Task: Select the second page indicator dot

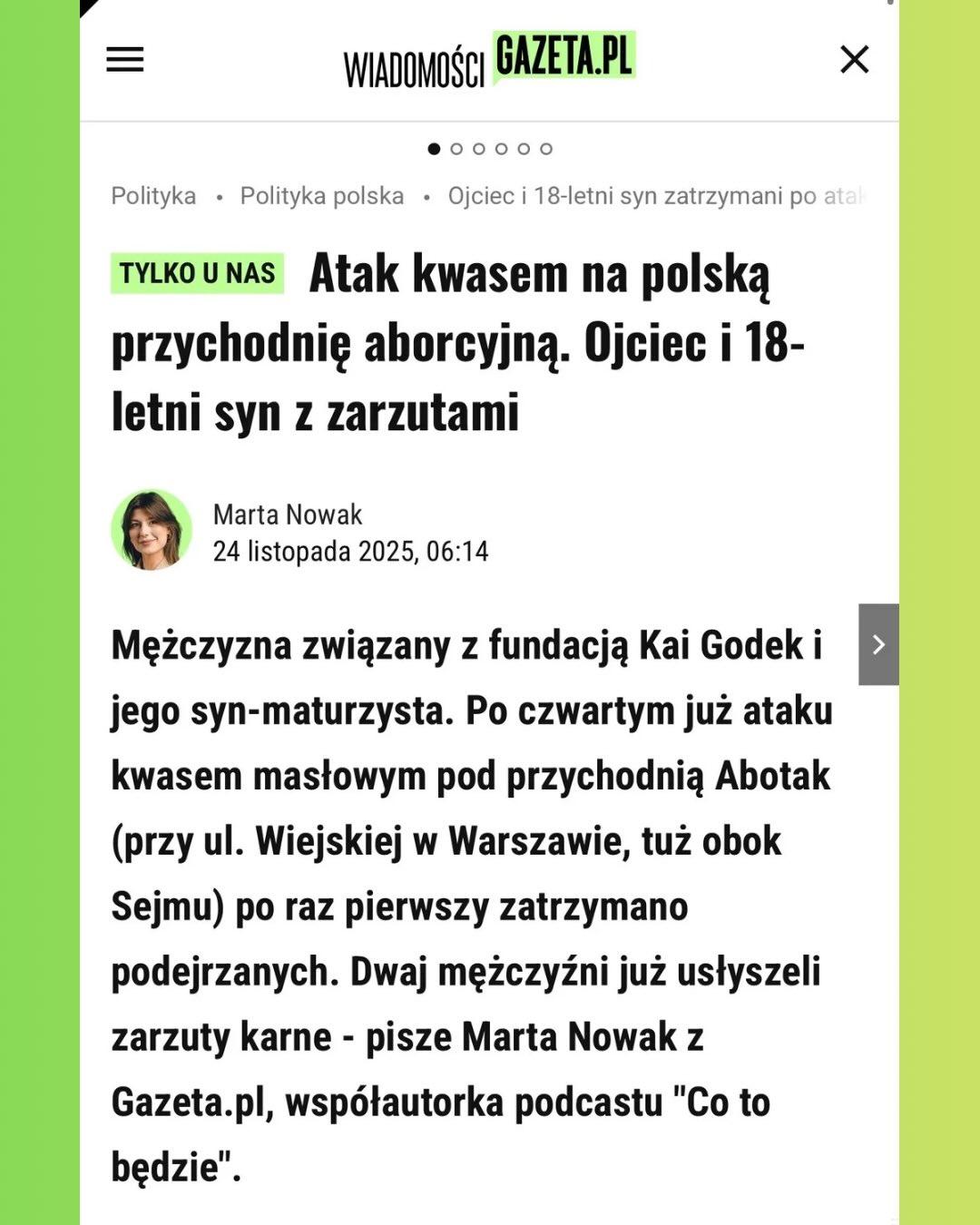Action: click(456, 149)
